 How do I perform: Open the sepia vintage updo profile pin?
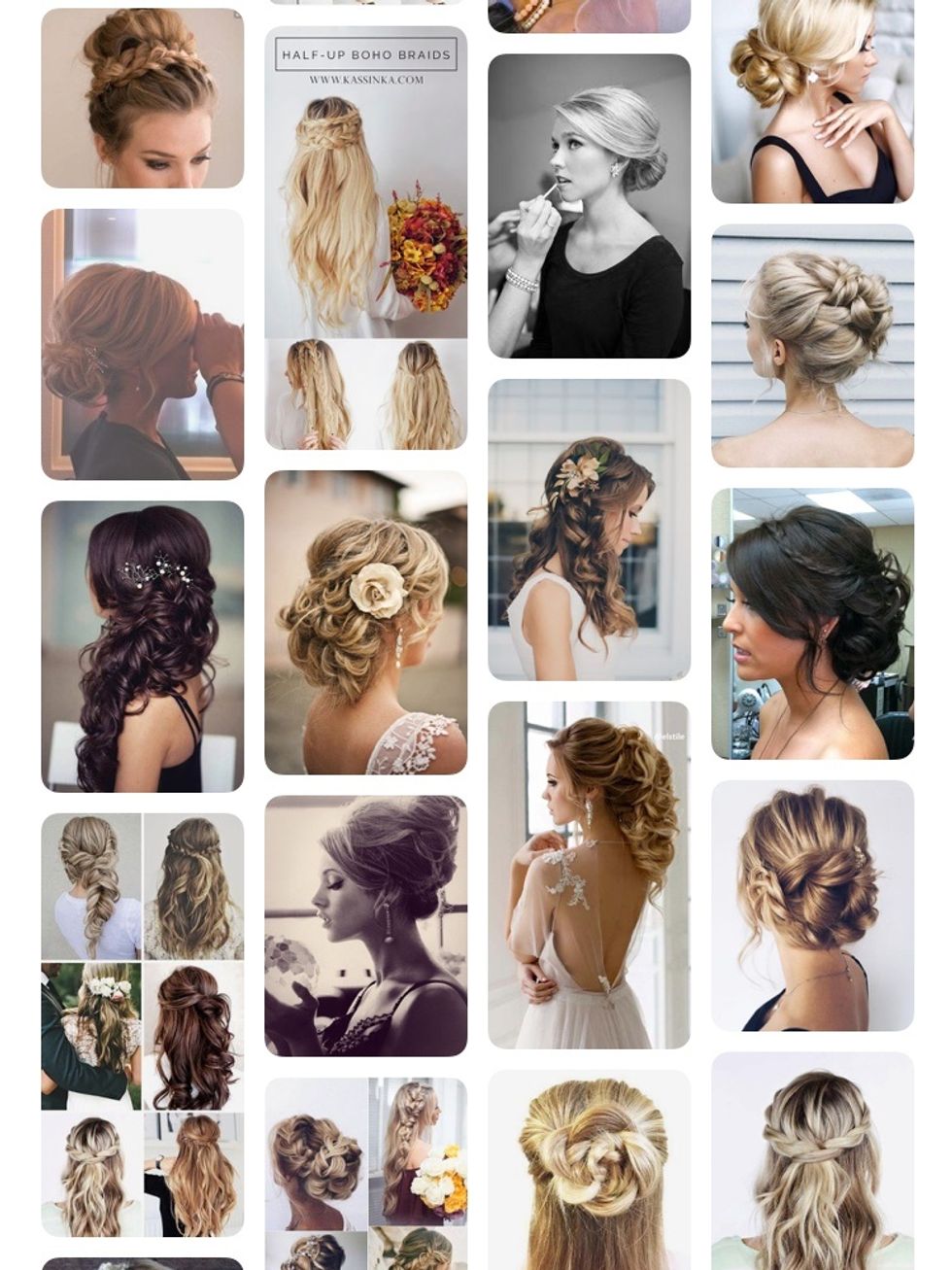365,926
